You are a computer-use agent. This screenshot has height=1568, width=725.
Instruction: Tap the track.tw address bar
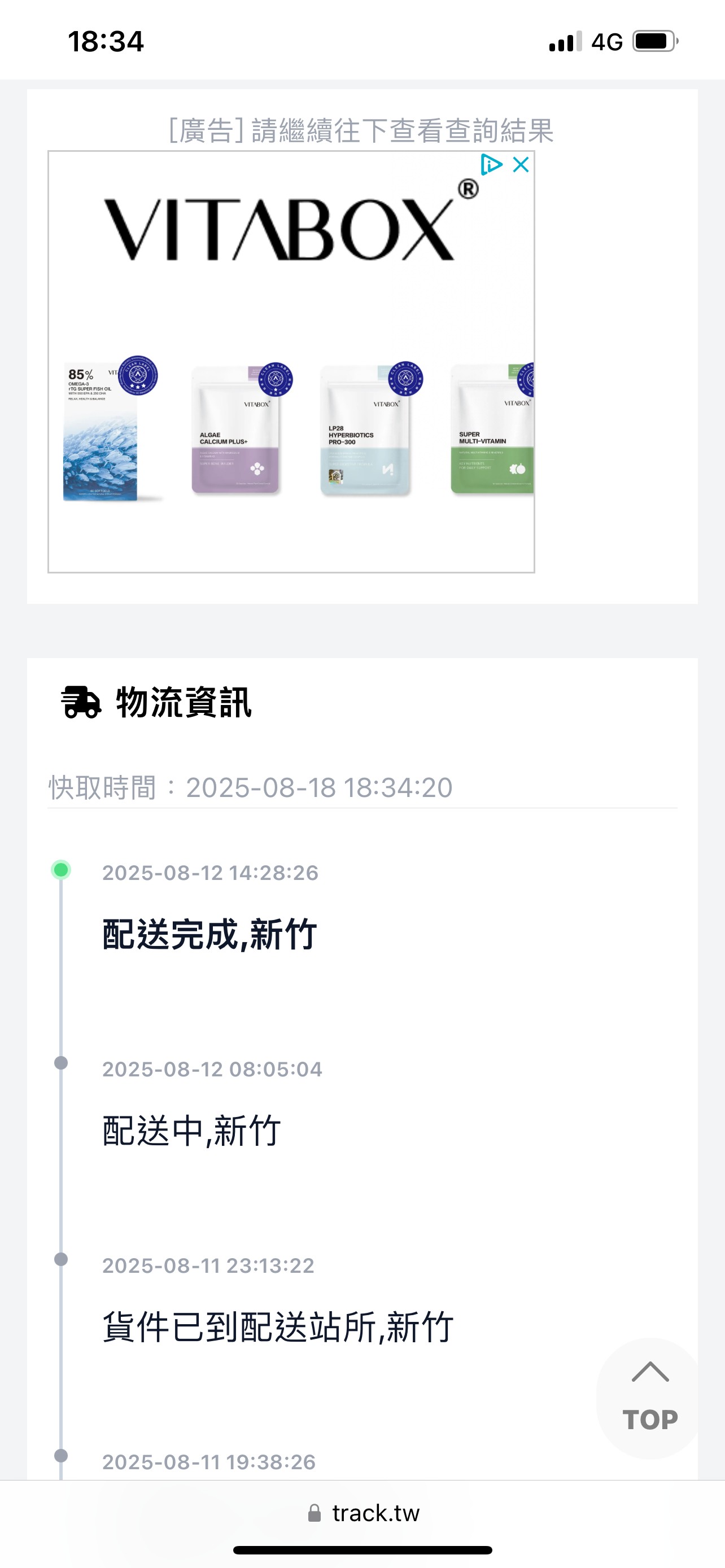point(363,1513)
